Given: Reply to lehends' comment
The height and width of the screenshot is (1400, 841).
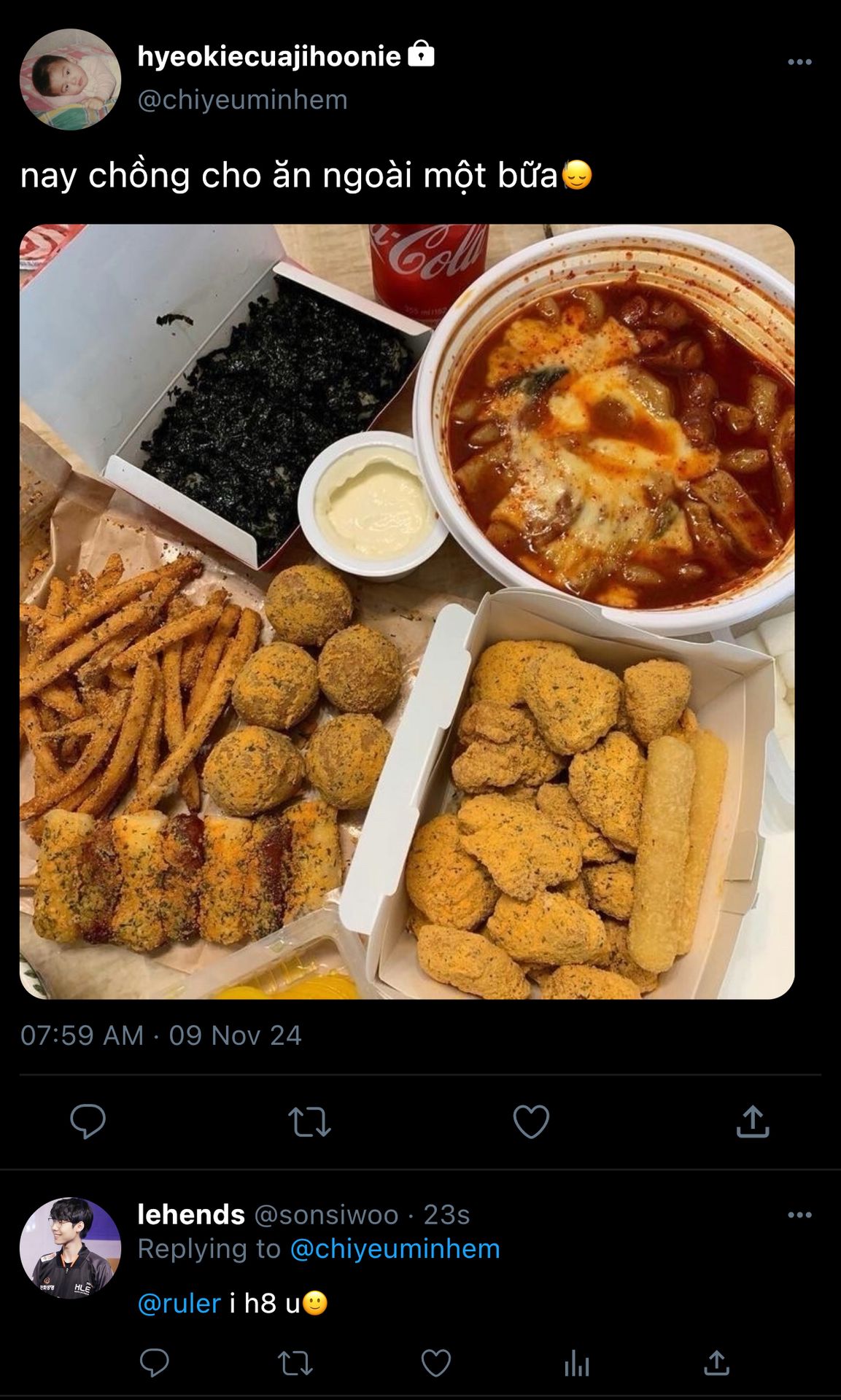Looking at the screenshot, I should pos(154,1362).
